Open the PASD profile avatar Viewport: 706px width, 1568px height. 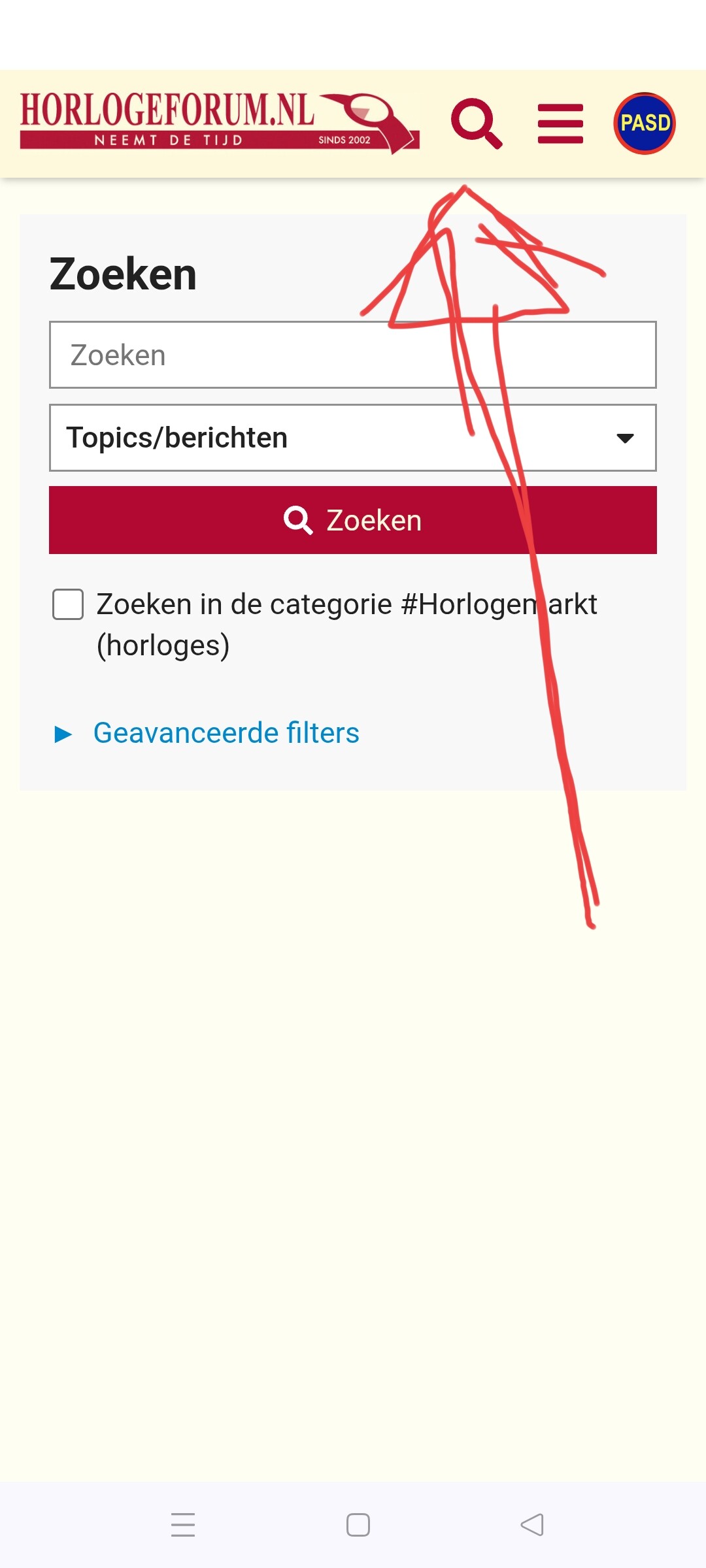coord(645,123)
